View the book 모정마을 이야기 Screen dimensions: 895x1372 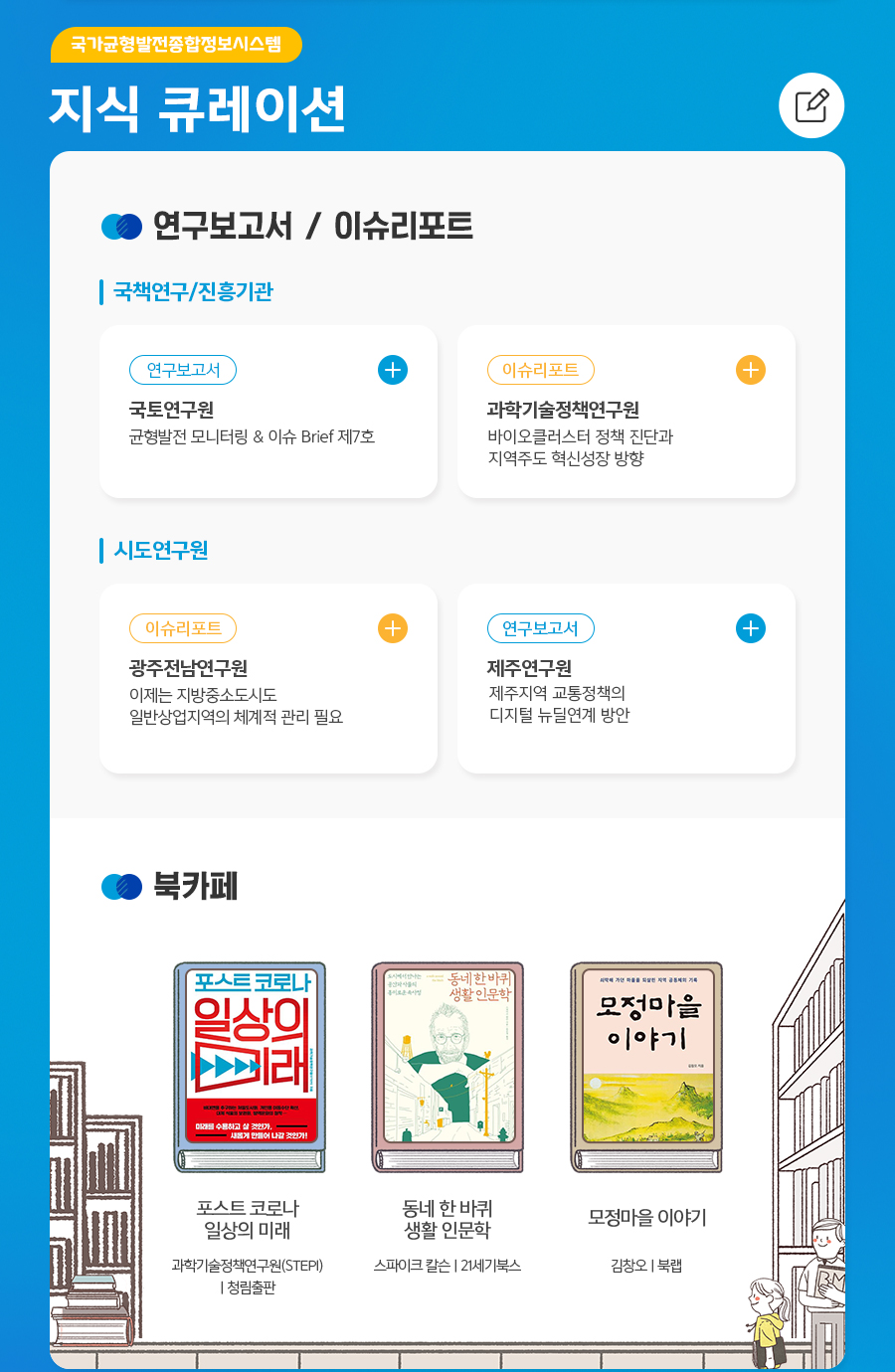[x=646, y=1067]
